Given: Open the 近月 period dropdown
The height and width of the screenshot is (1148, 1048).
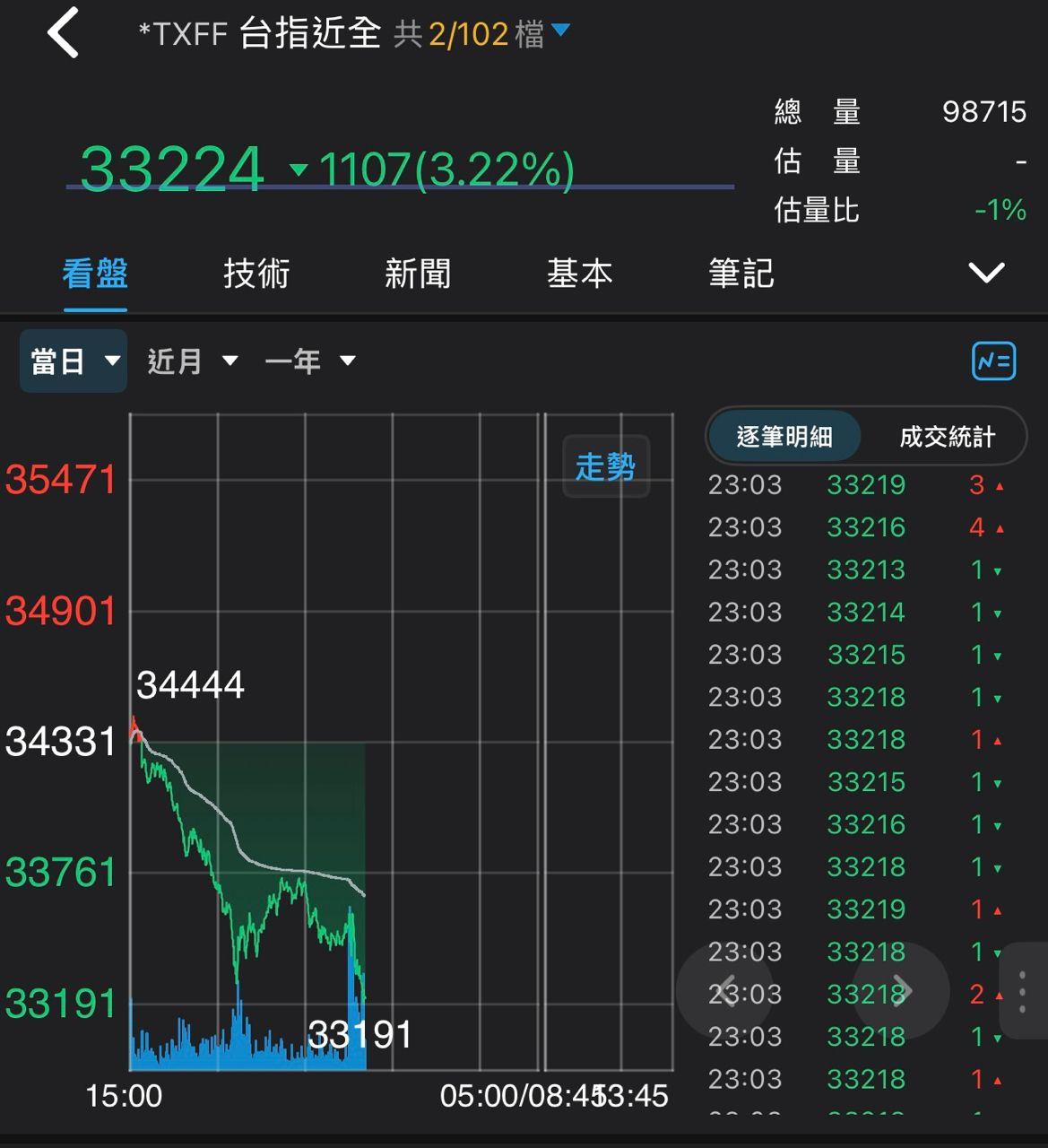Looking at the screenshot, I should click(193, 361).
